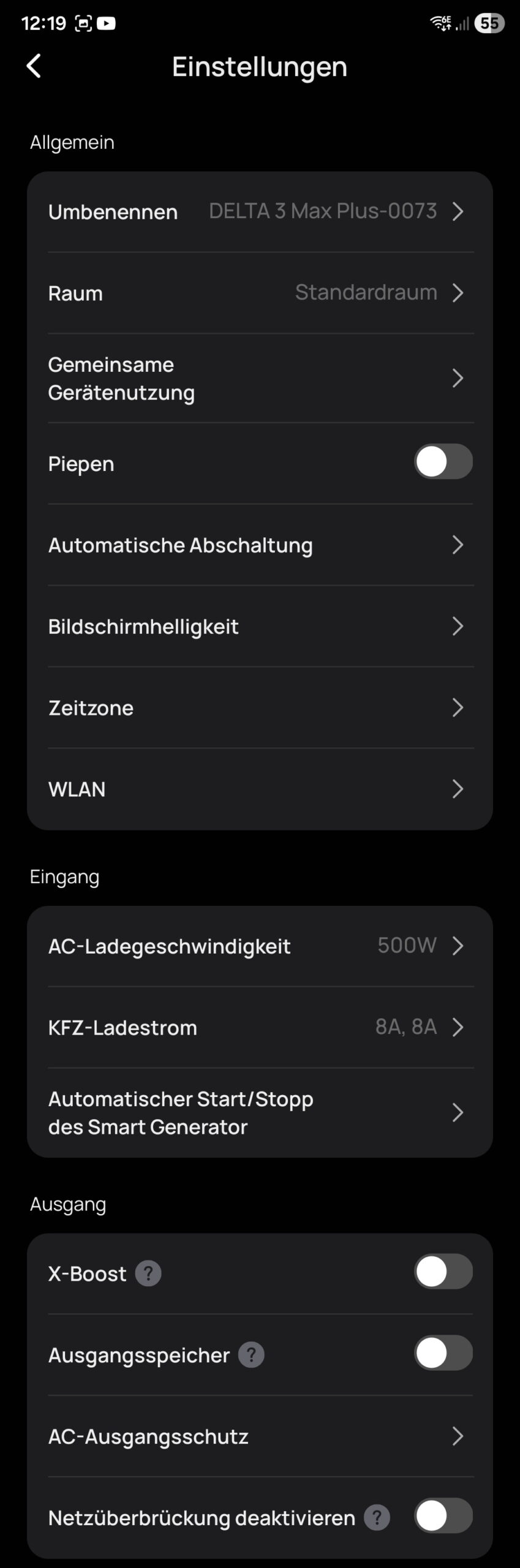Turn on Ausgangsspeicher
Viewport: 520px width, 1568px height.
pyautogui.click(x=443, y=1353)
